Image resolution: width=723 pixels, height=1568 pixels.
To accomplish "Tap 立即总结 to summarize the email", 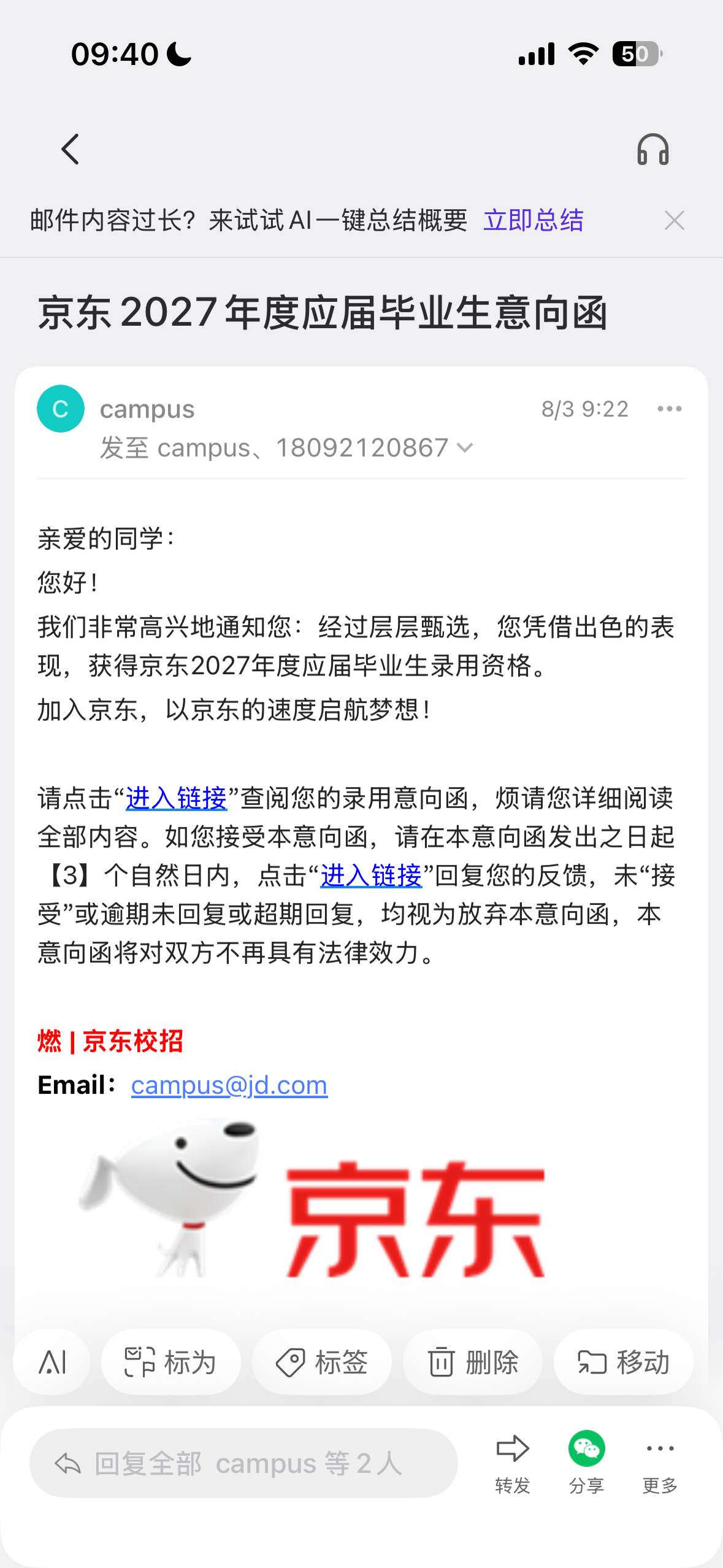I will pos(534,220).
